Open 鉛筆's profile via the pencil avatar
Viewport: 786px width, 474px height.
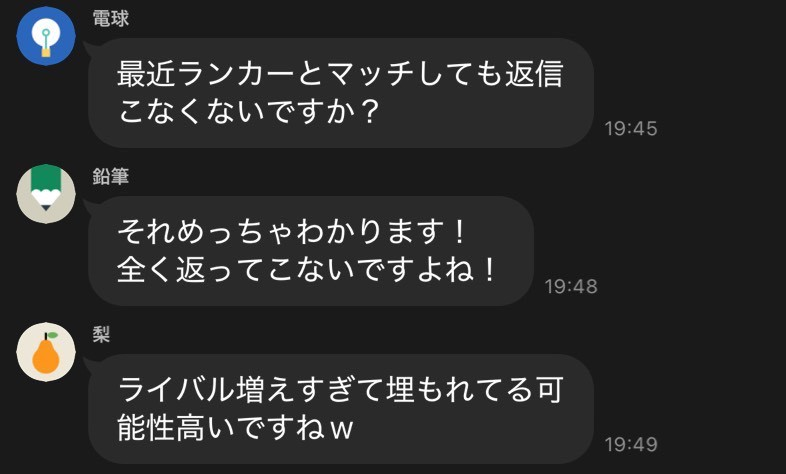(47, 193)
